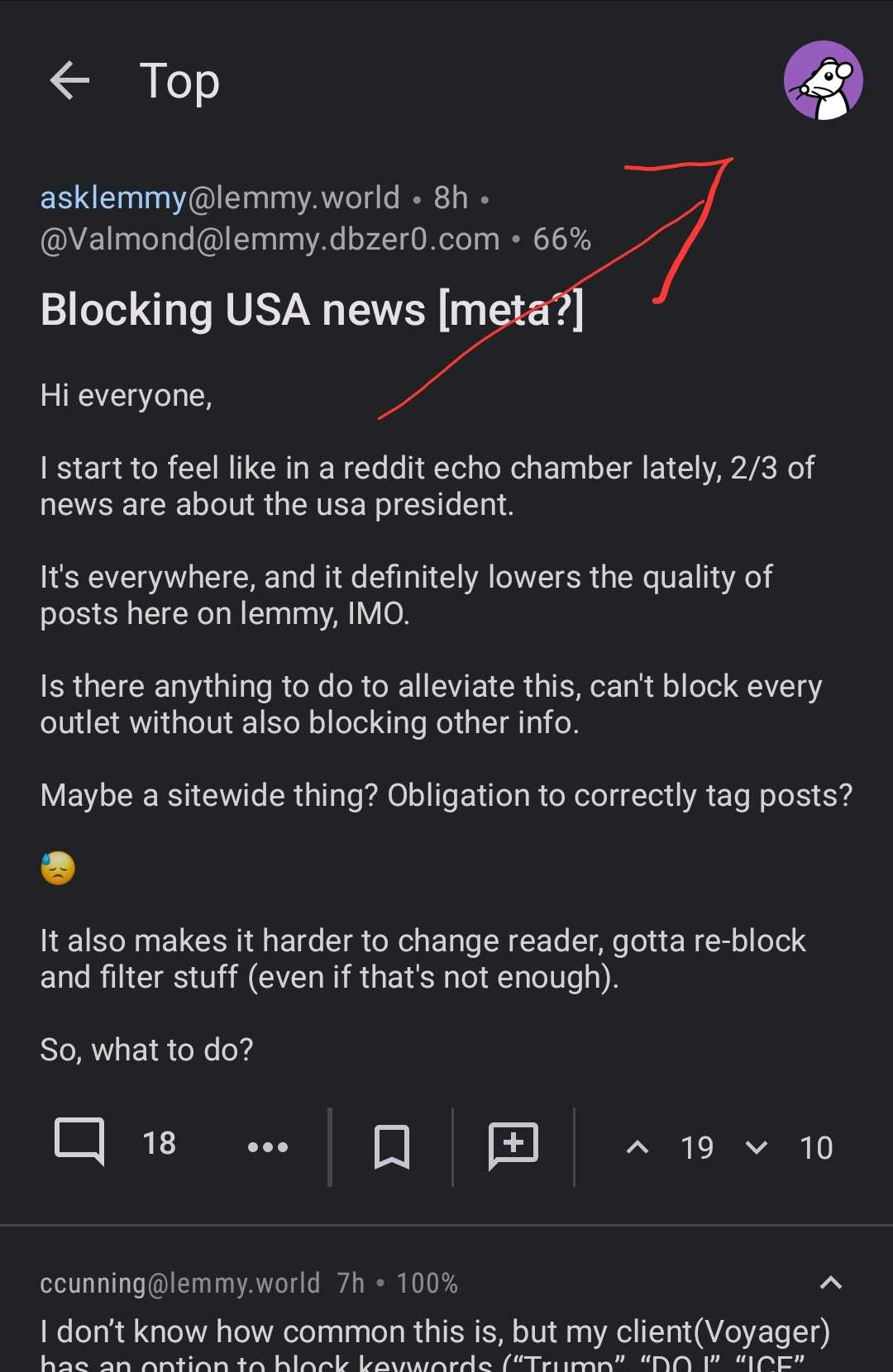Open the post's comments icon

pyautogui.click(x=79, y=1143)
